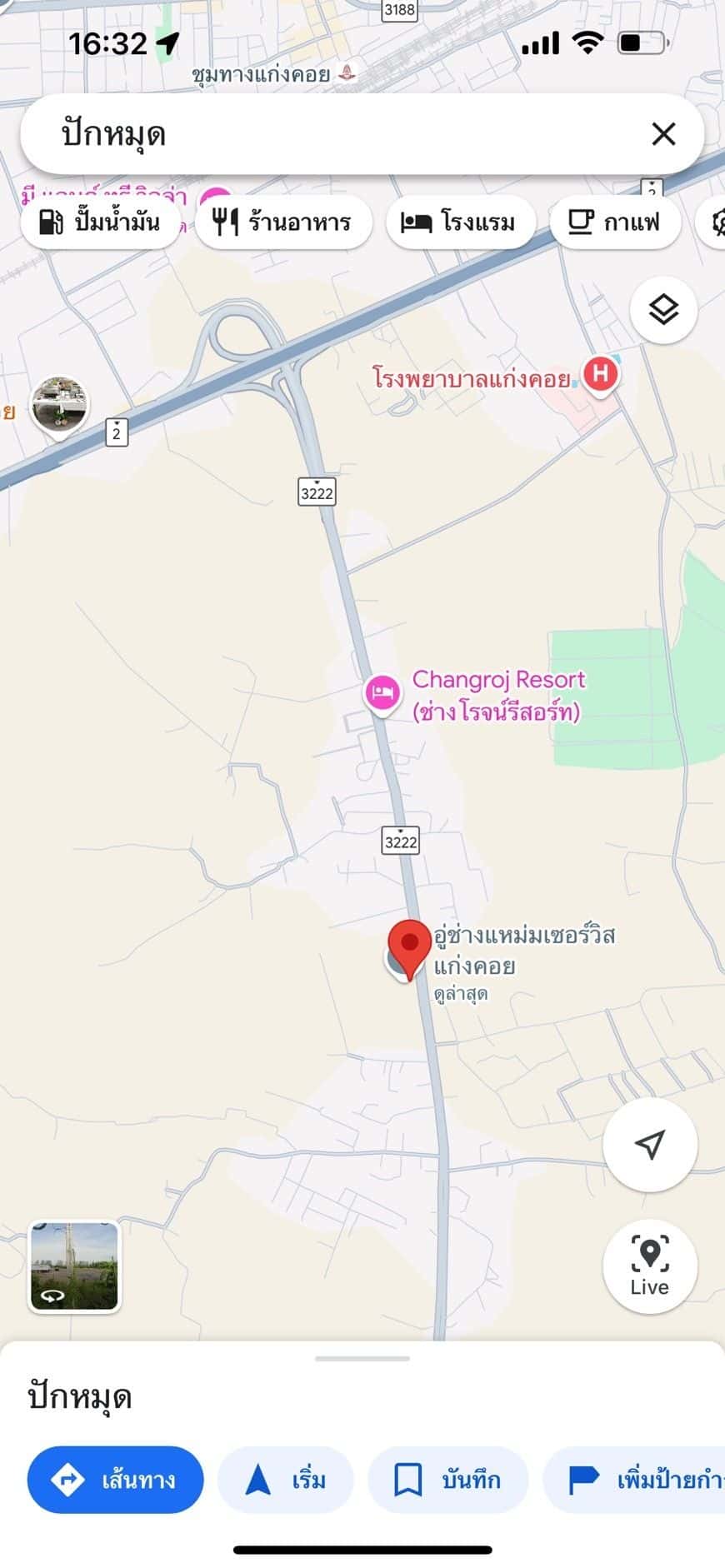Viewport: 725px width, 1568px height.
Task: Tap the hotel bed icon filter
Action: [416, 222]
